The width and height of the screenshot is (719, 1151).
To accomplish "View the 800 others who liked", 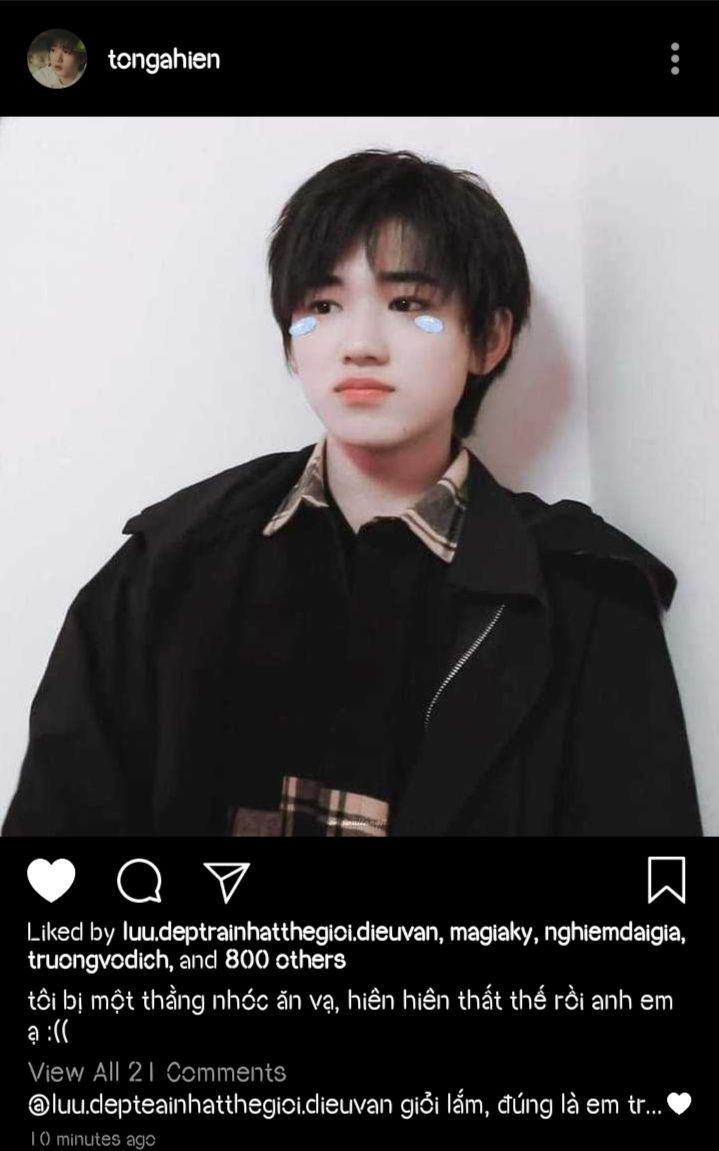I will tap(285, 960).
